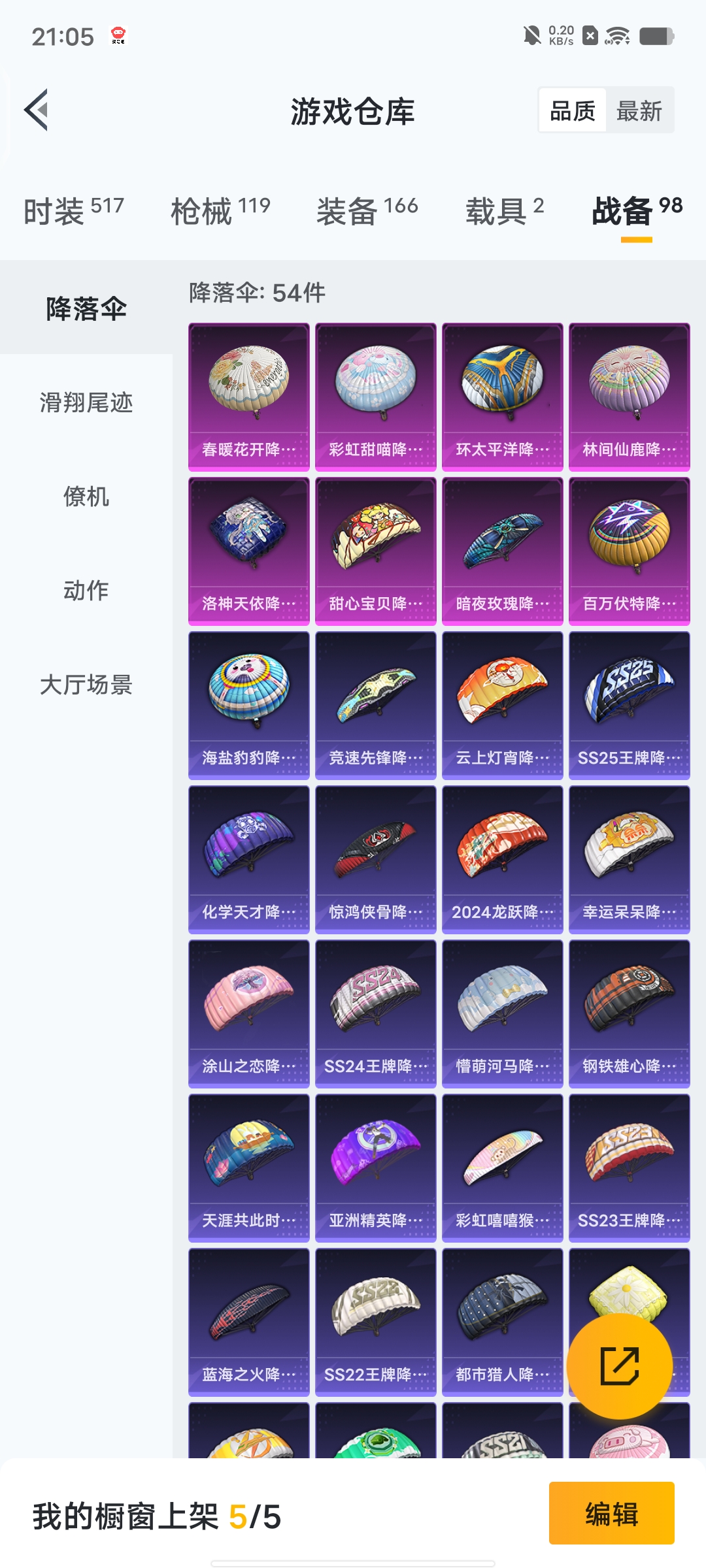Image resolution: width=706 pixels, height=1568 pixels.
Task: Select 动作 in the side menu
Action: 86,591
